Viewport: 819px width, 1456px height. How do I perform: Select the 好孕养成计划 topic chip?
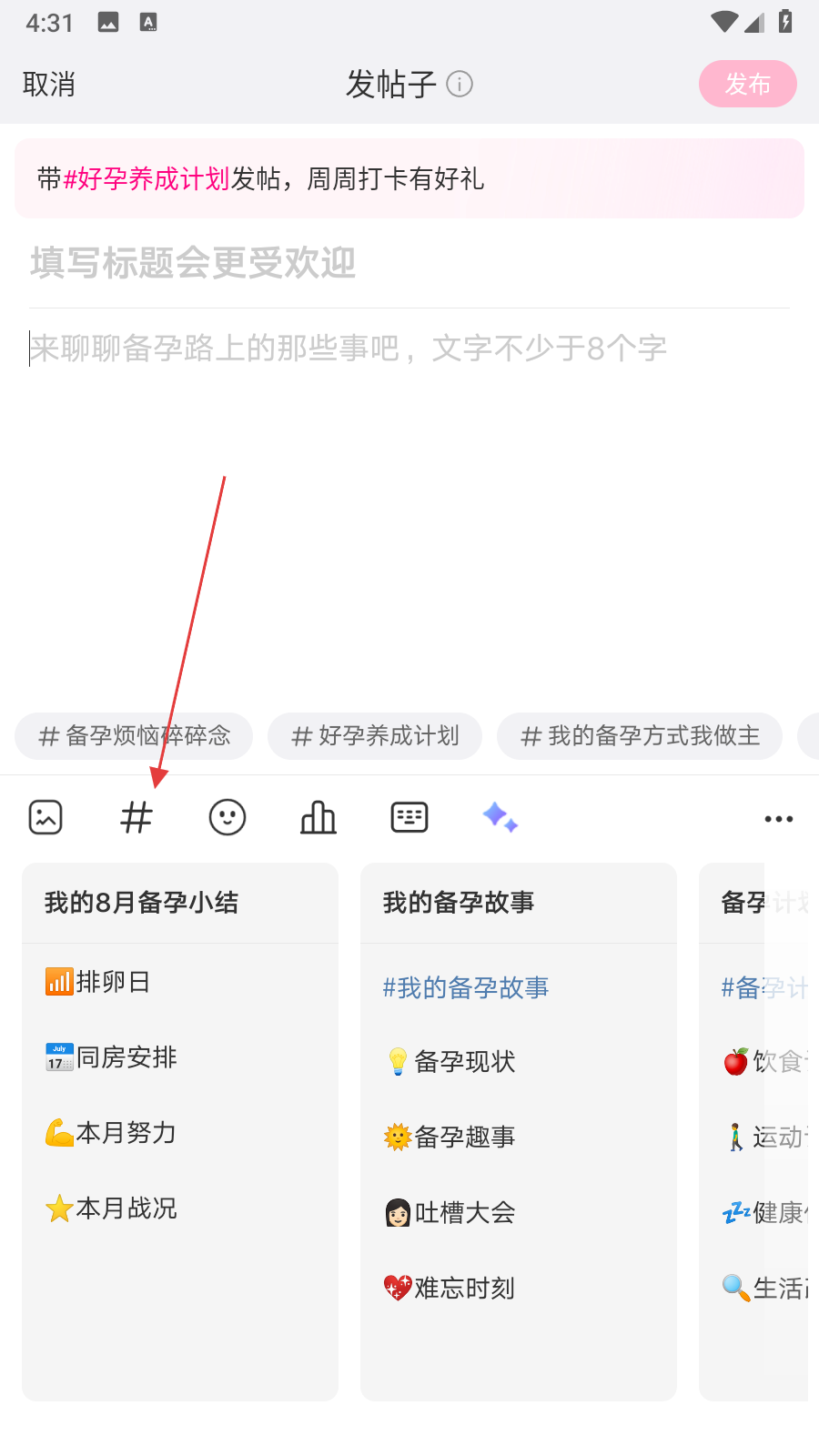pos(375,736)
